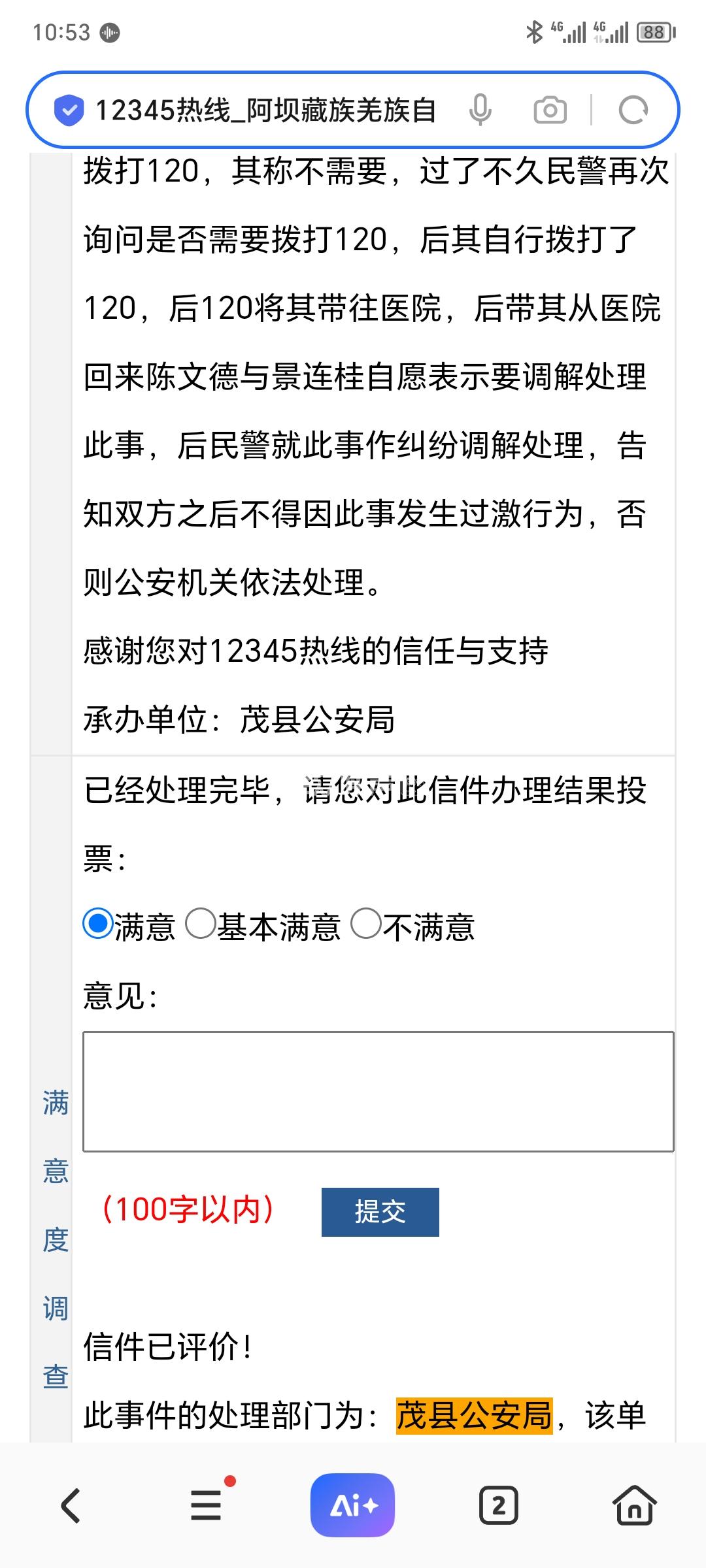706x1568 pixels.
Task: Reload the page with the refresh icon
Action: [x=633, y=110]
